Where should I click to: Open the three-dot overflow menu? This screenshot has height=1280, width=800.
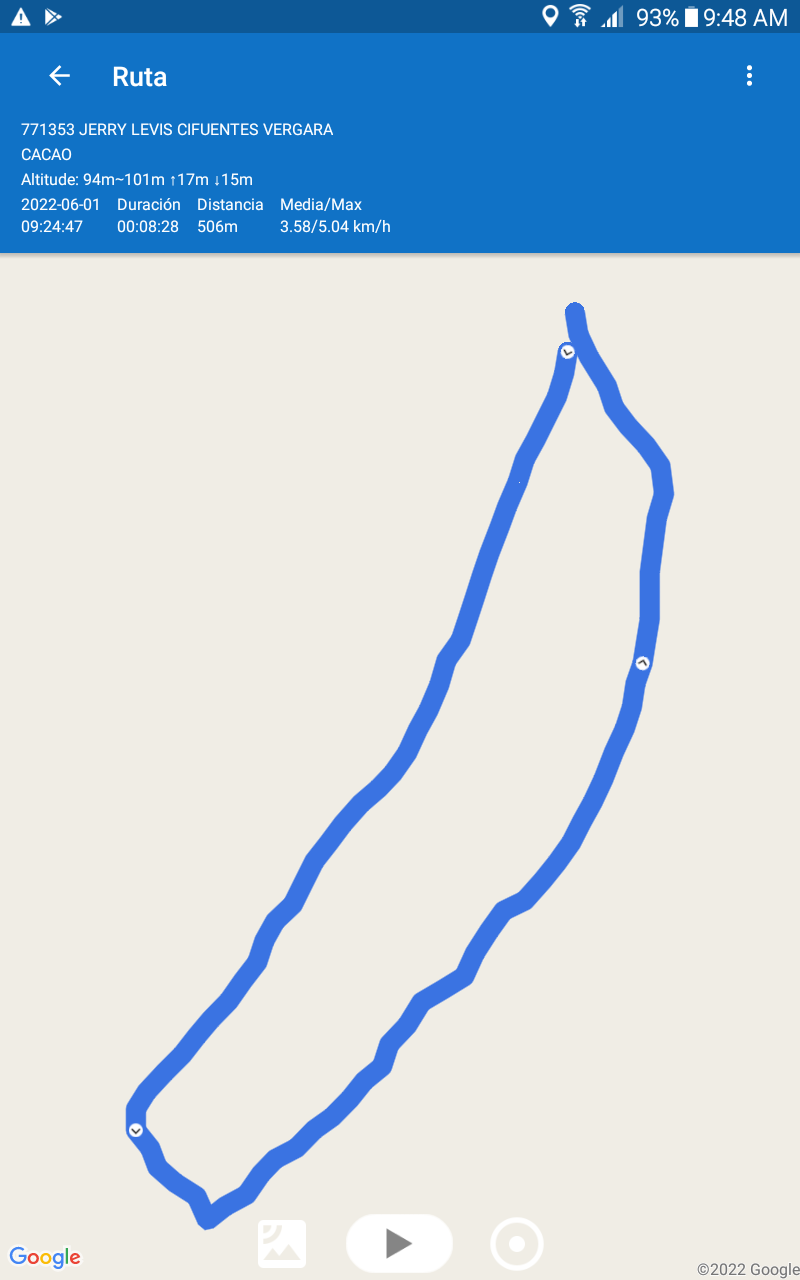(x=749, y=76)
